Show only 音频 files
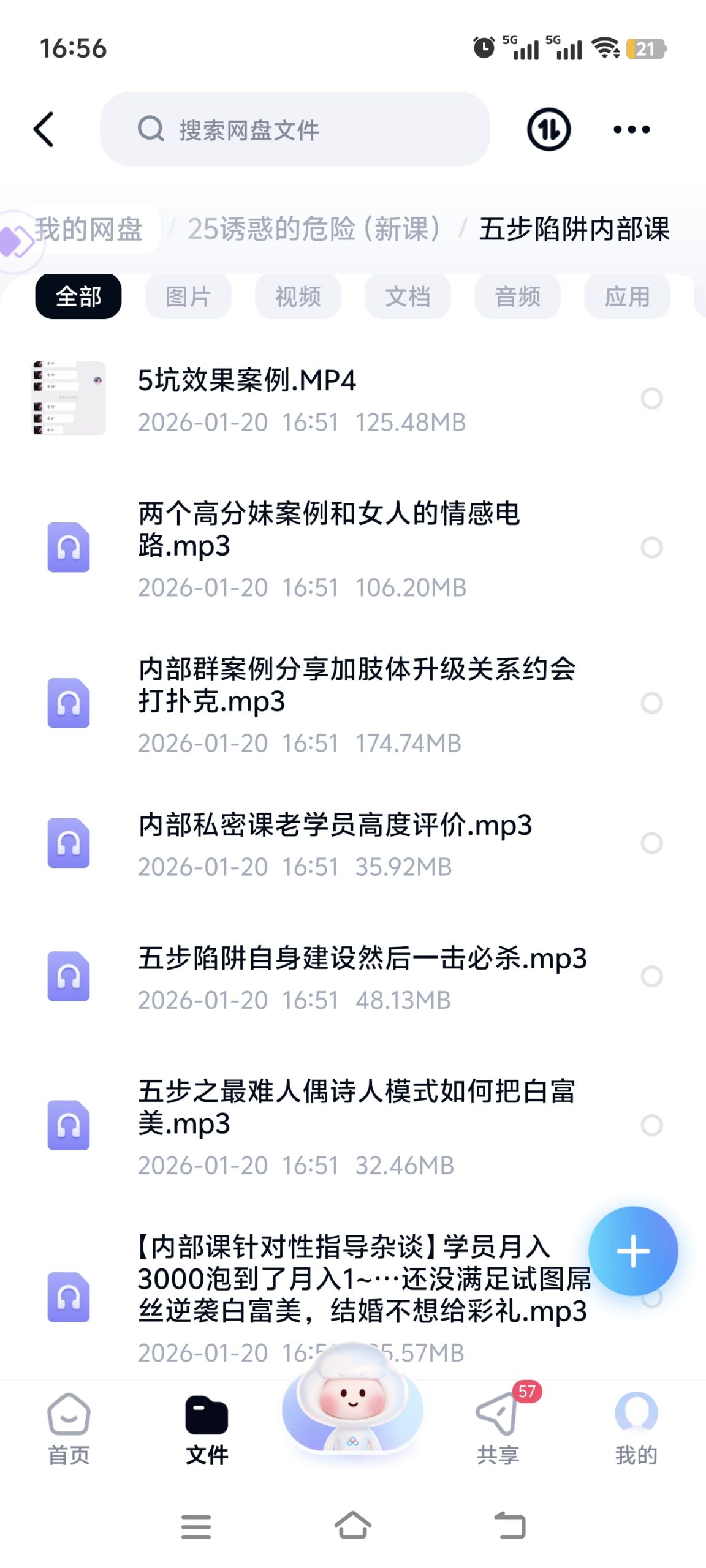Viewport: 706px width, 1568px height. 517,297
